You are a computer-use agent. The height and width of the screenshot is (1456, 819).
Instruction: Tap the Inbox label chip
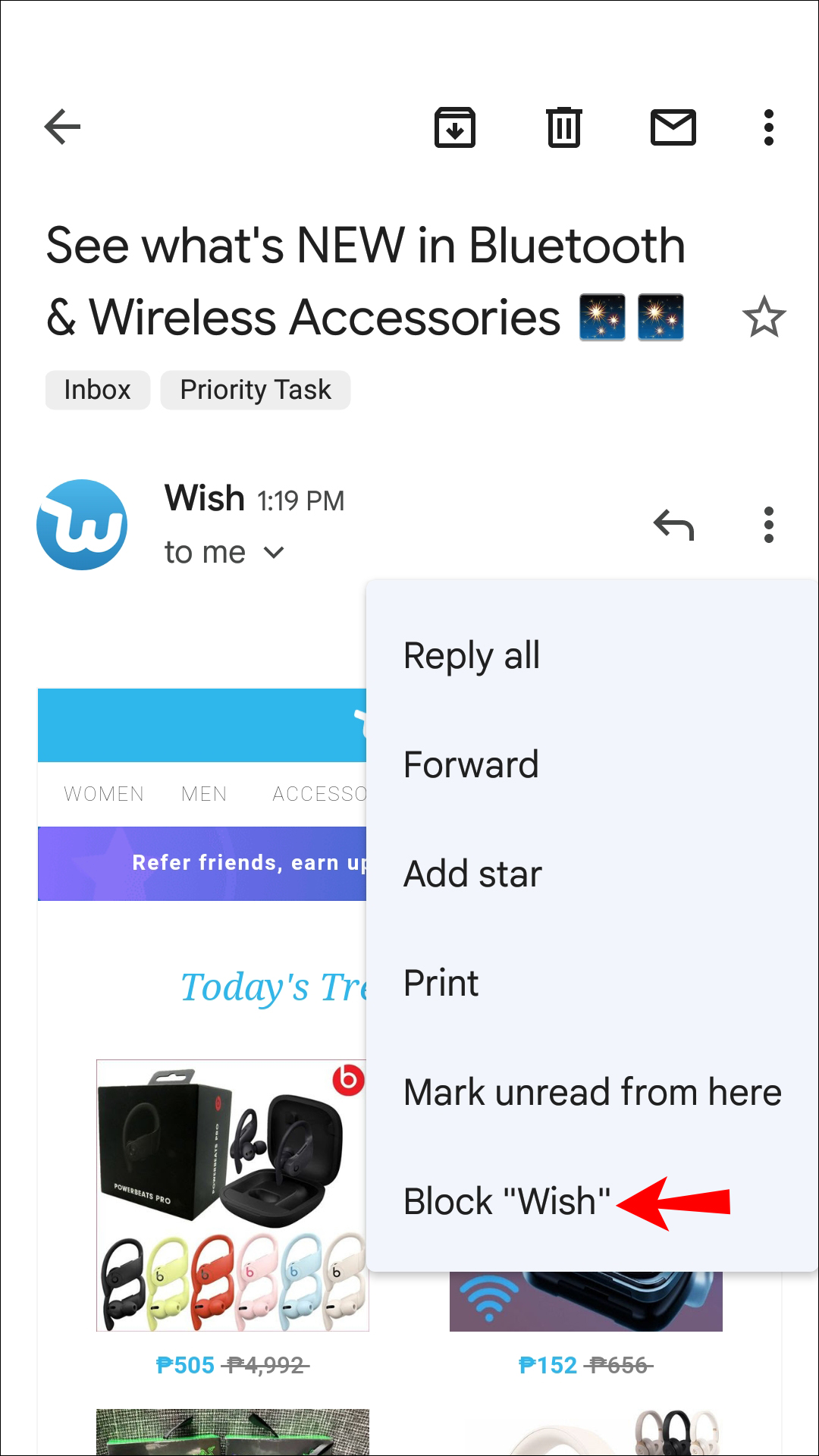[x=97, y=390]
